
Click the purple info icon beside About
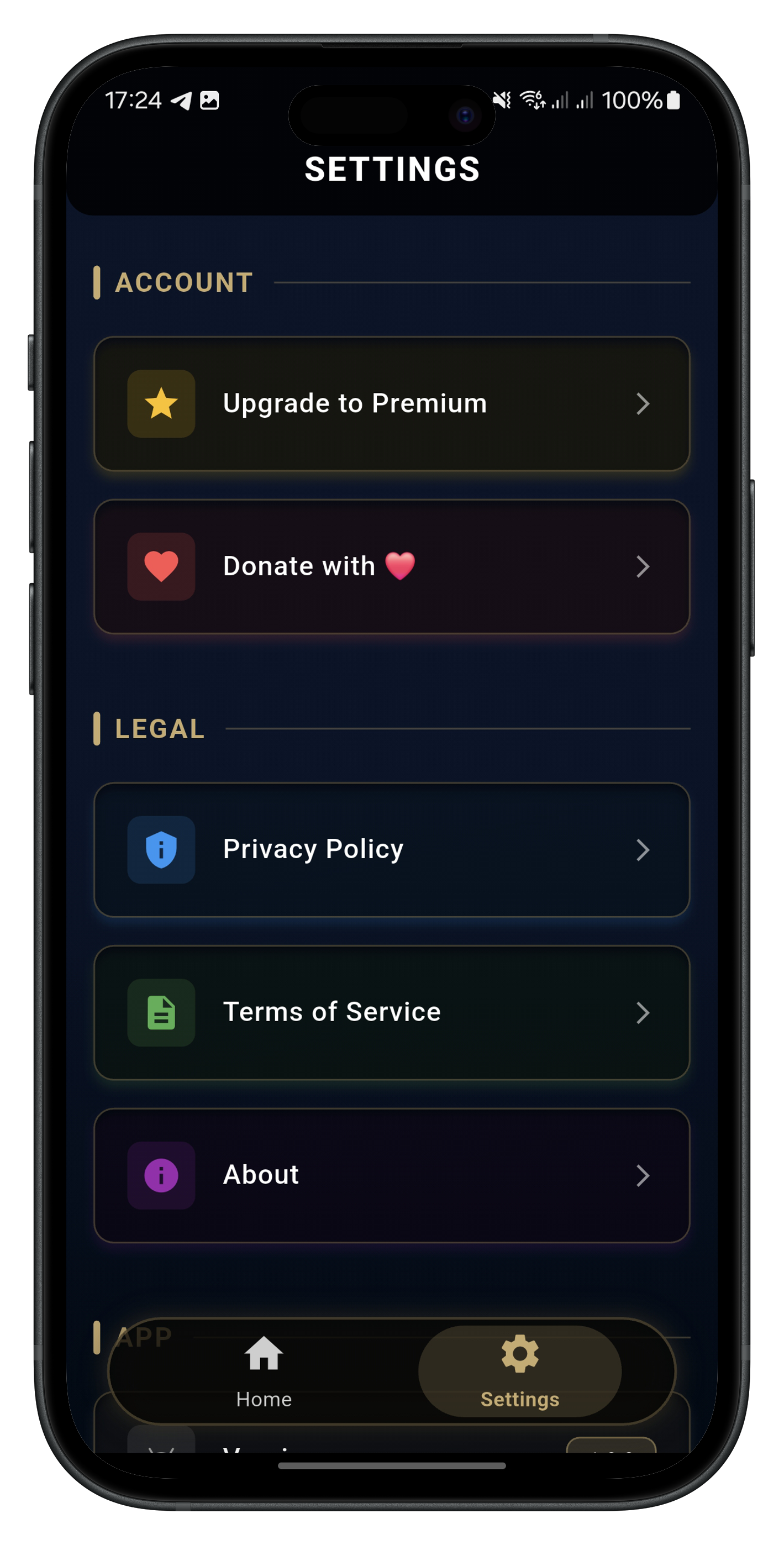pos(161,1175)
